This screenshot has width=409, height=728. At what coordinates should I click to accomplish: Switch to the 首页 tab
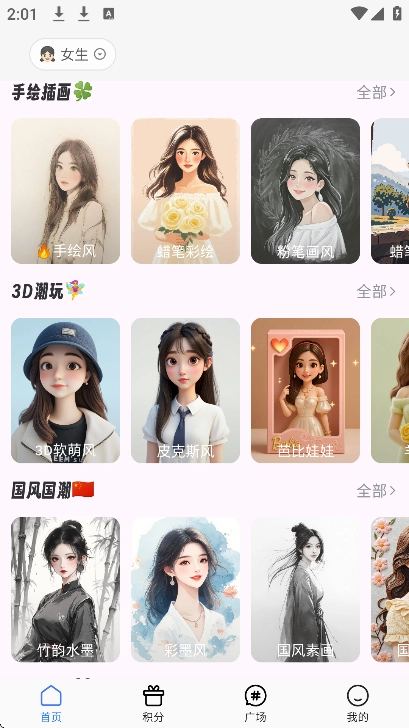coord(51,703)
